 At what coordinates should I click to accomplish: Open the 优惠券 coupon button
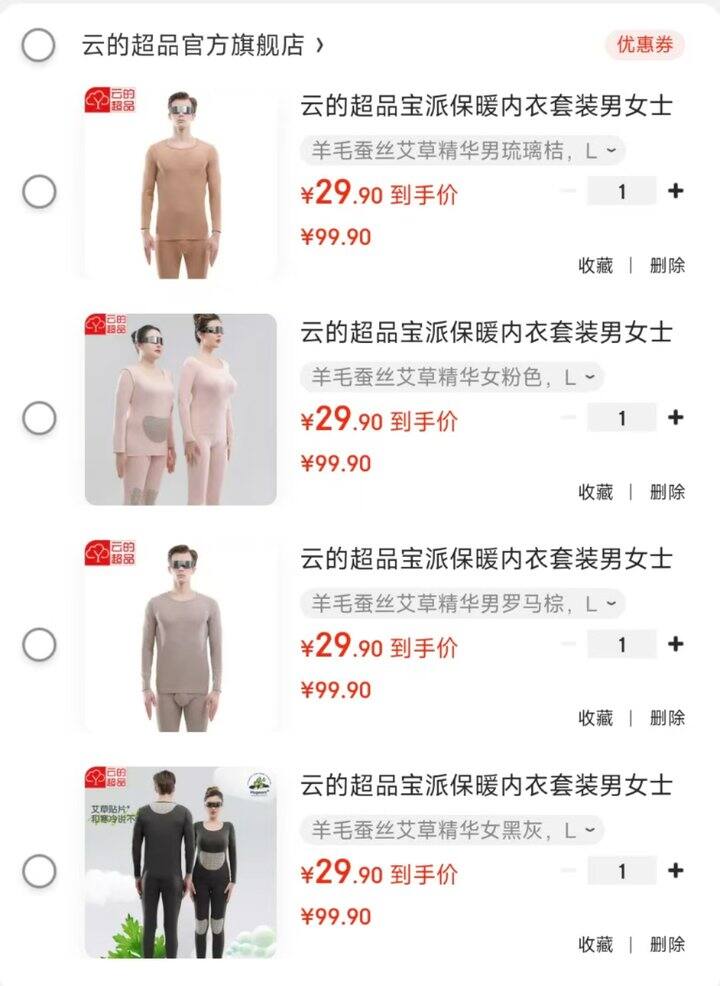[644, 45]
